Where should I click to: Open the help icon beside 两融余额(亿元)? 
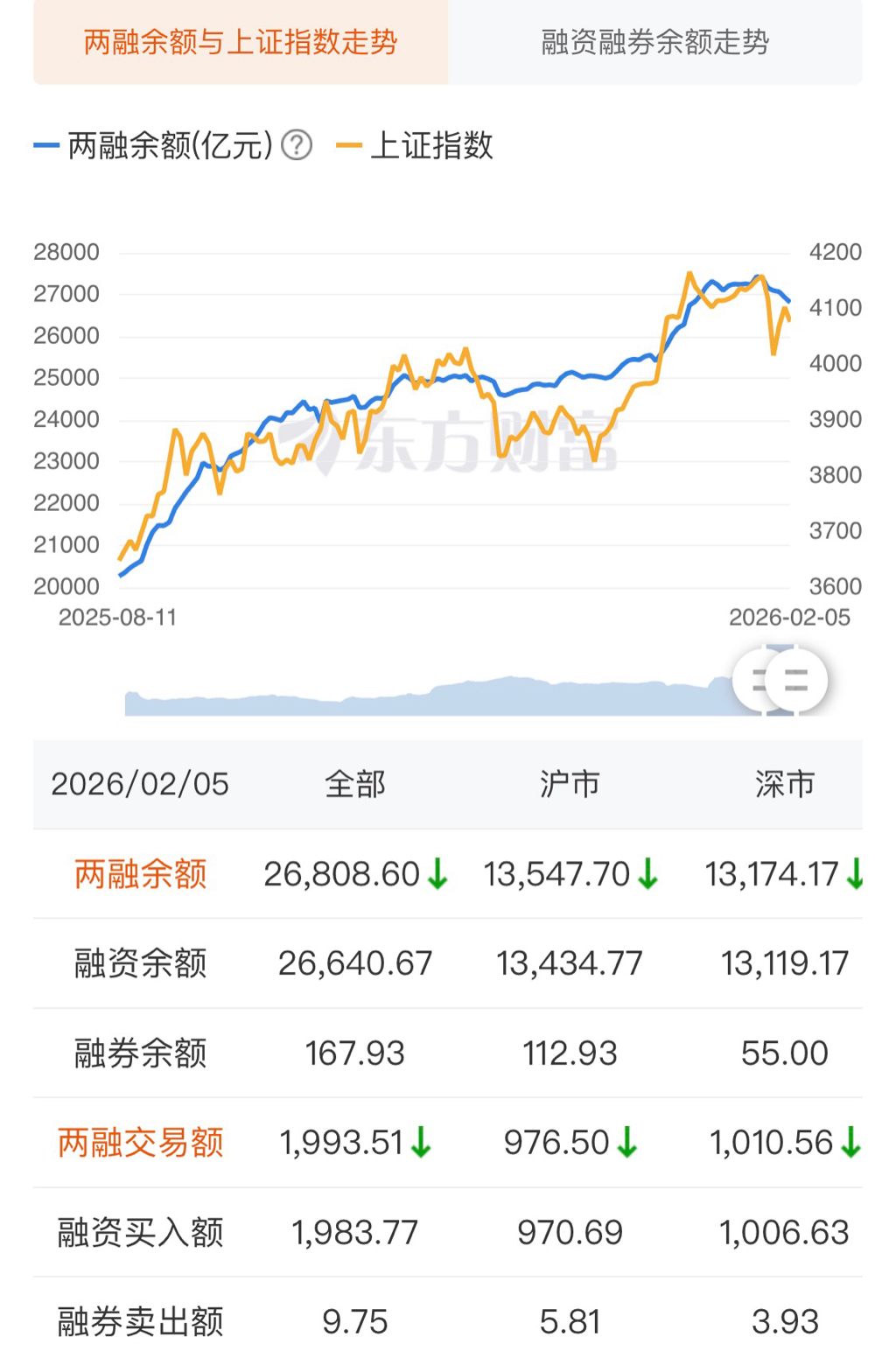click(x=297, y=145)
